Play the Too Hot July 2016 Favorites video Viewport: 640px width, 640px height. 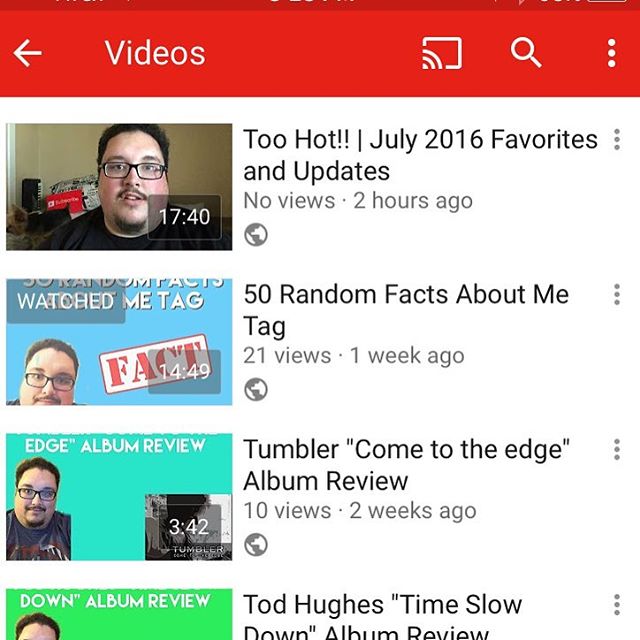119,187
